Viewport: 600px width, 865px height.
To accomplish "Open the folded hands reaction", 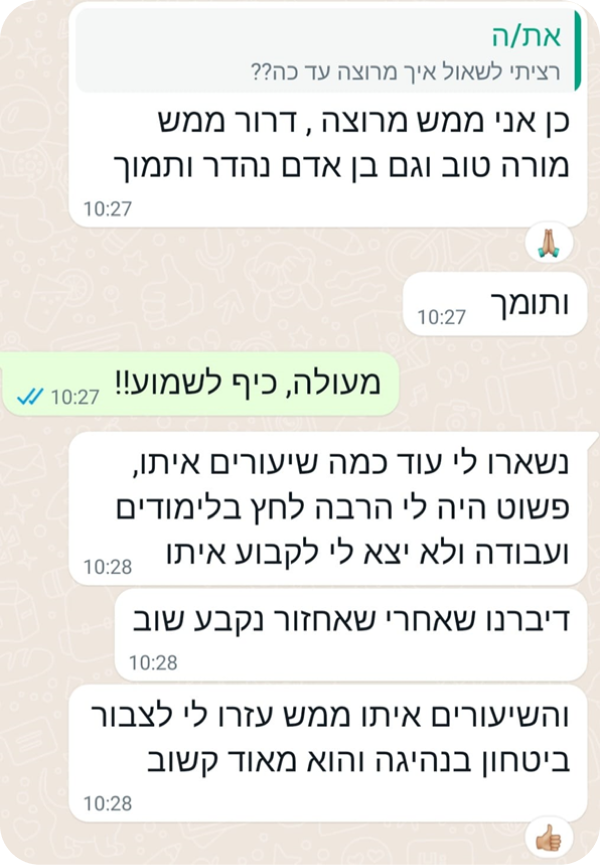I will (x=548, y=242).
